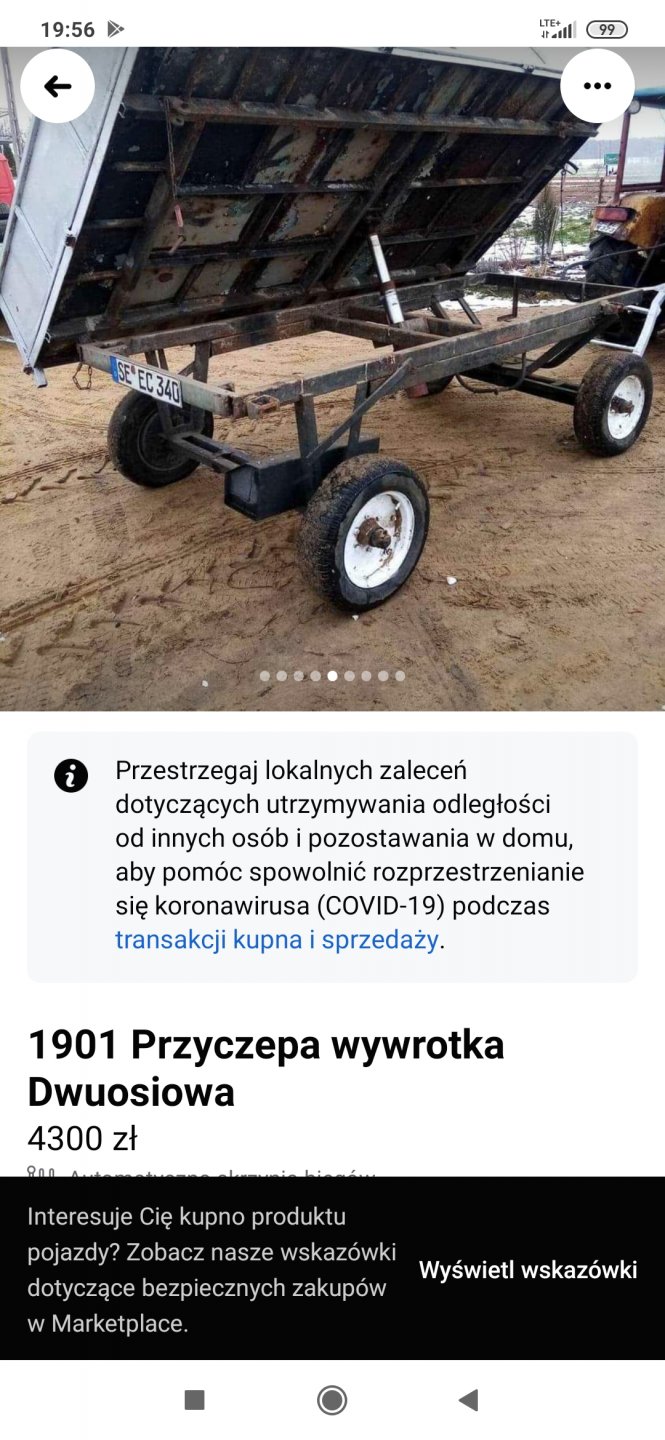This screenshot has height=1440, width=665.
Task: Tap Wyświetl wskazówki for safe buying tips
Action: pyautogui.click(x=527, y=1270)
